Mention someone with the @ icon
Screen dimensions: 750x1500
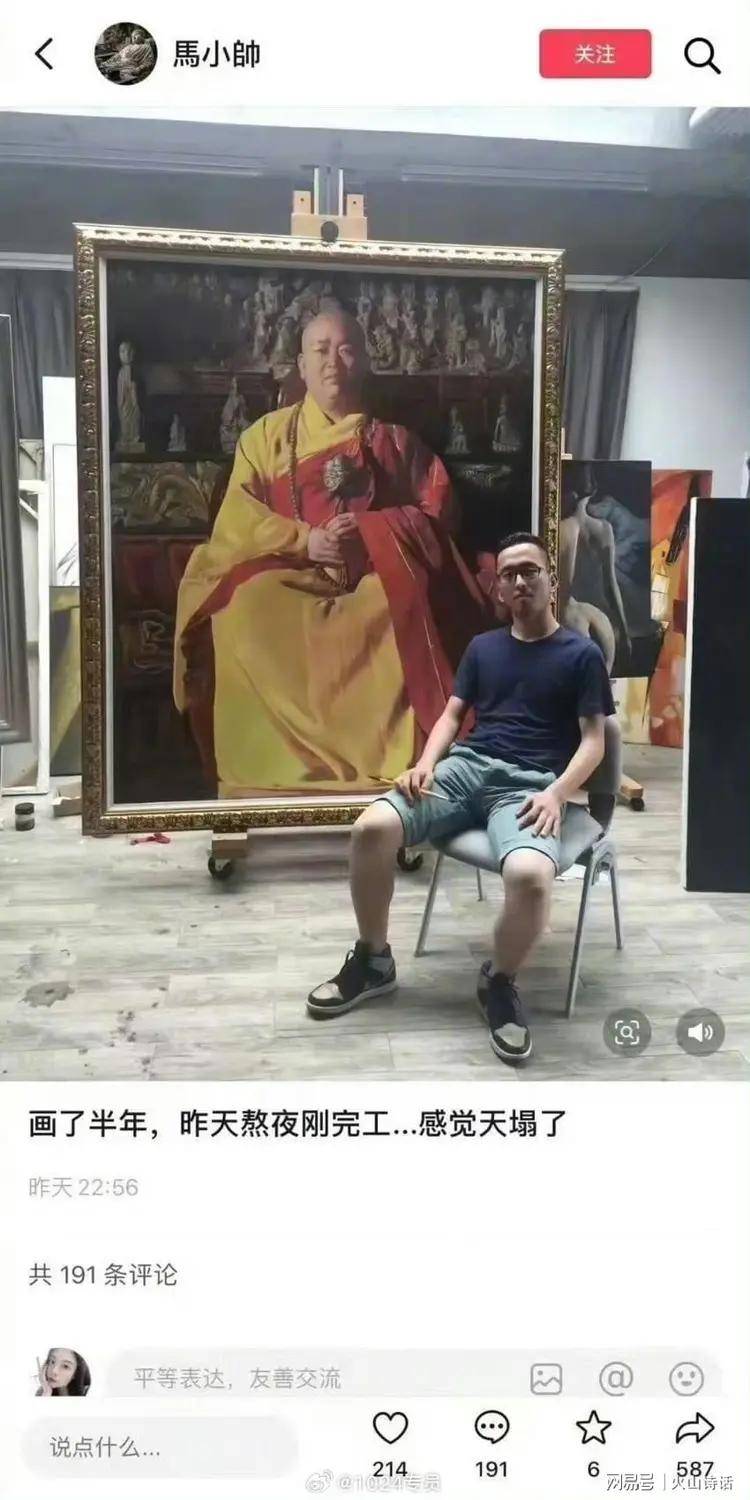[616, 1379]
